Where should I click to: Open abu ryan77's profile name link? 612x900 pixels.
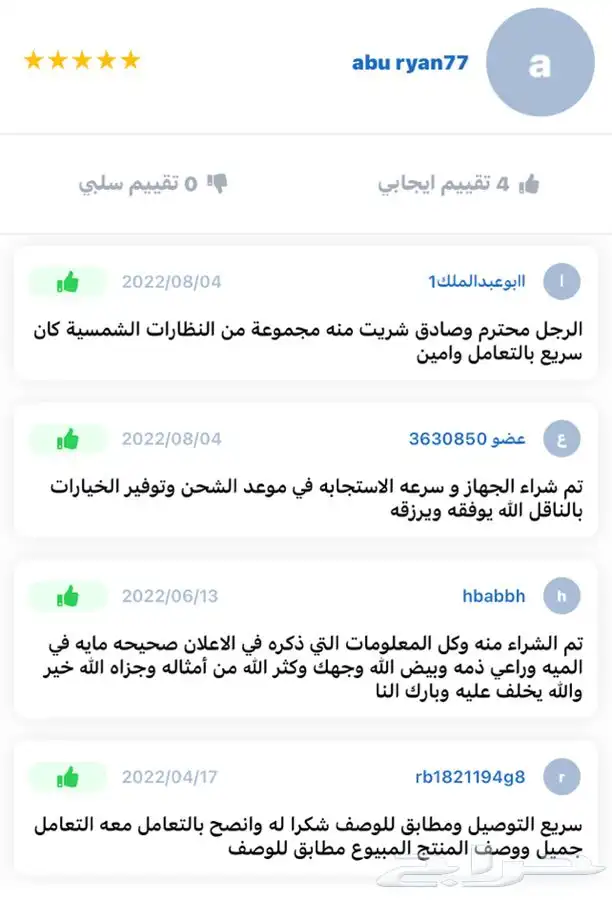pyautogui.click(x=410, y=63)
